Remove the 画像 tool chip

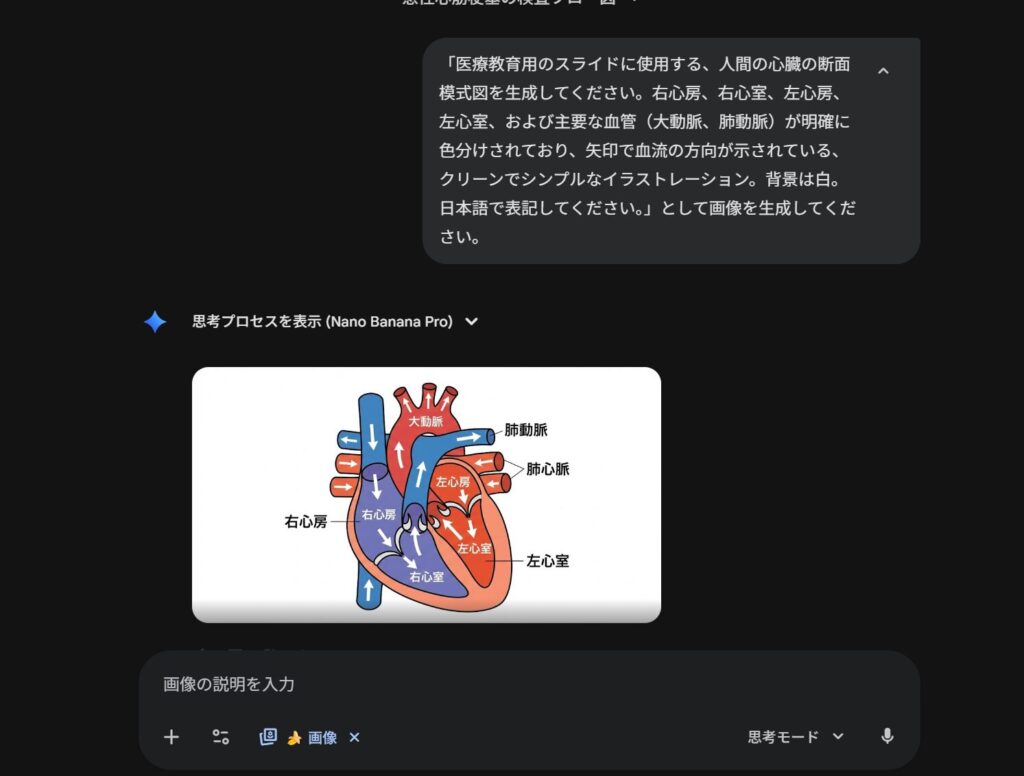tap(354, 737)
